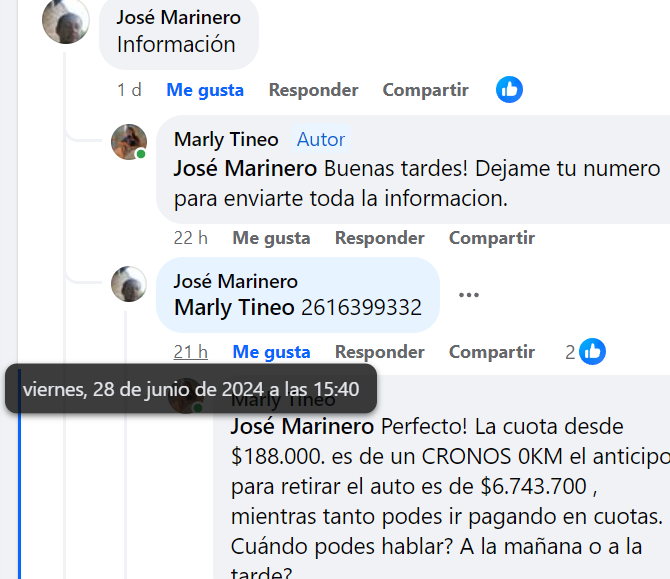View the 2 reactions on phone number comment
Image resolution: width=670 pixels, height=579 pixels.
(x=585, y=352)
